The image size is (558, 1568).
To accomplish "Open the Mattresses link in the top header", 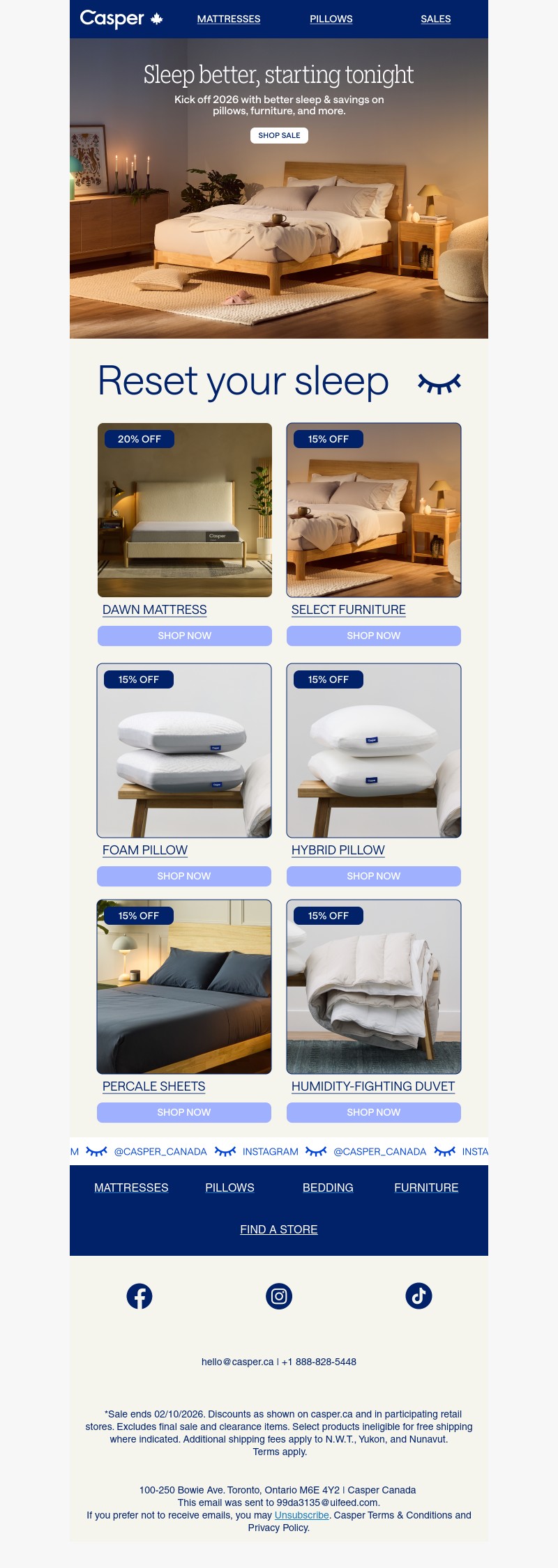I will [228, 19].
